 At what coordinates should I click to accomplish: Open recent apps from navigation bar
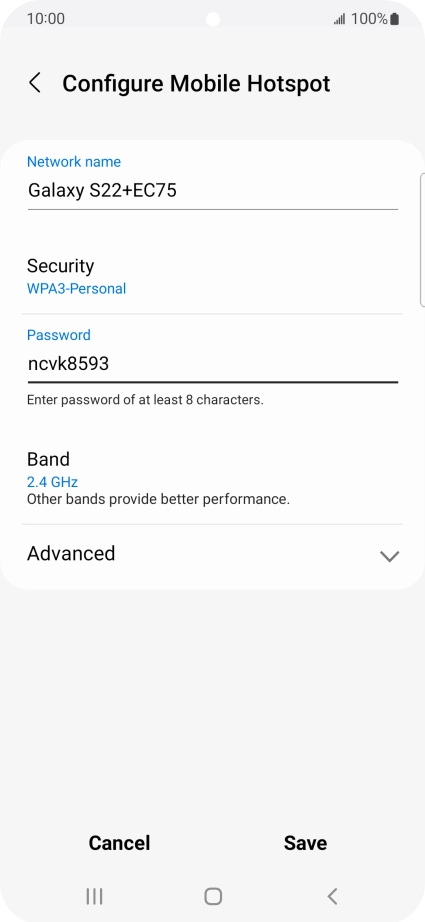[94, 896]
